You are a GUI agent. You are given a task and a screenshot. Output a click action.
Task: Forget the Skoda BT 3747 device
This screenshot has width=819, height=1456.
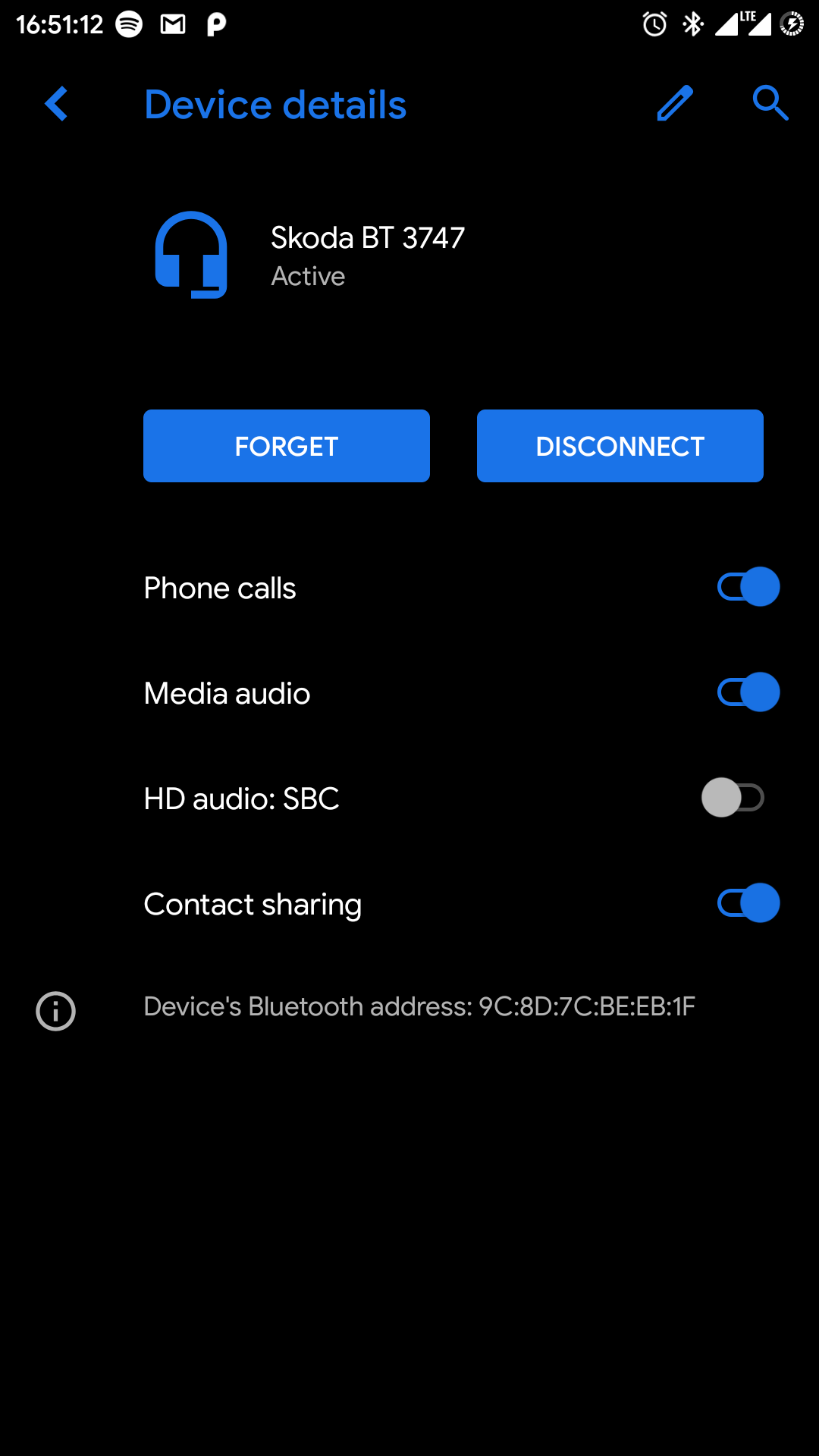pyautogui.click(x=287, y=446)
